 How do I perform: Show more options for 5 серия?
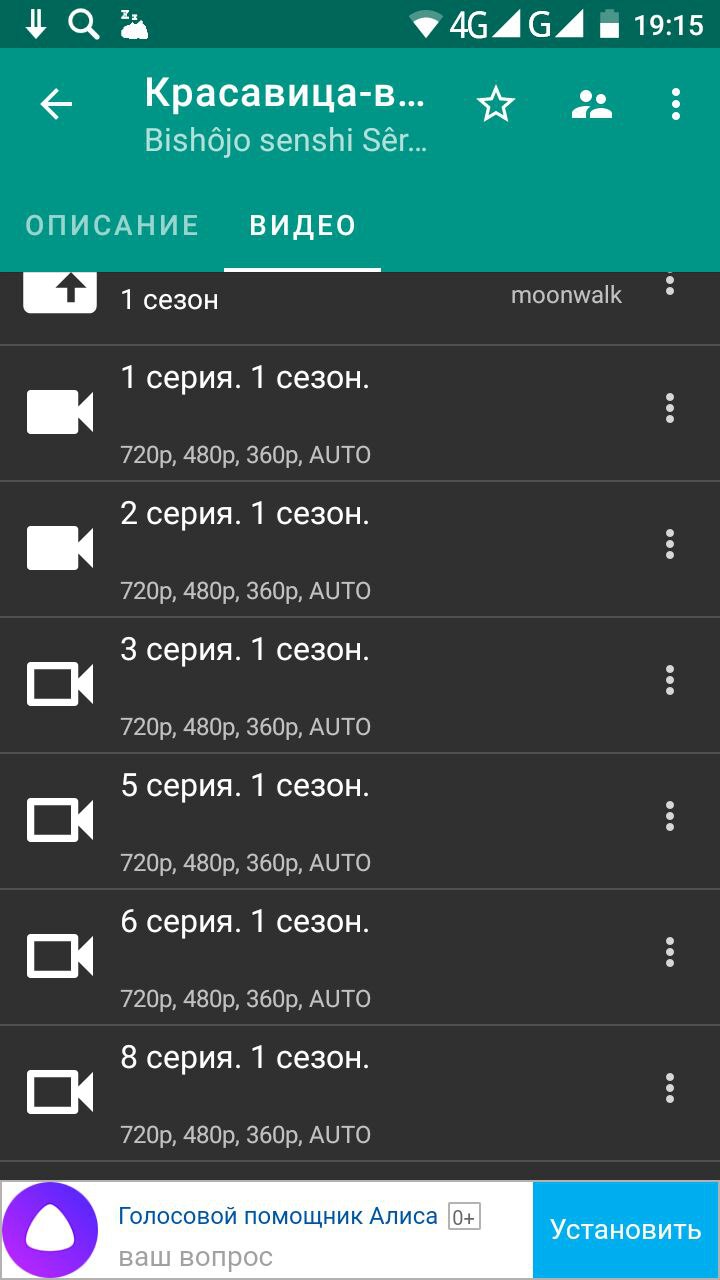tap(670, 816)
